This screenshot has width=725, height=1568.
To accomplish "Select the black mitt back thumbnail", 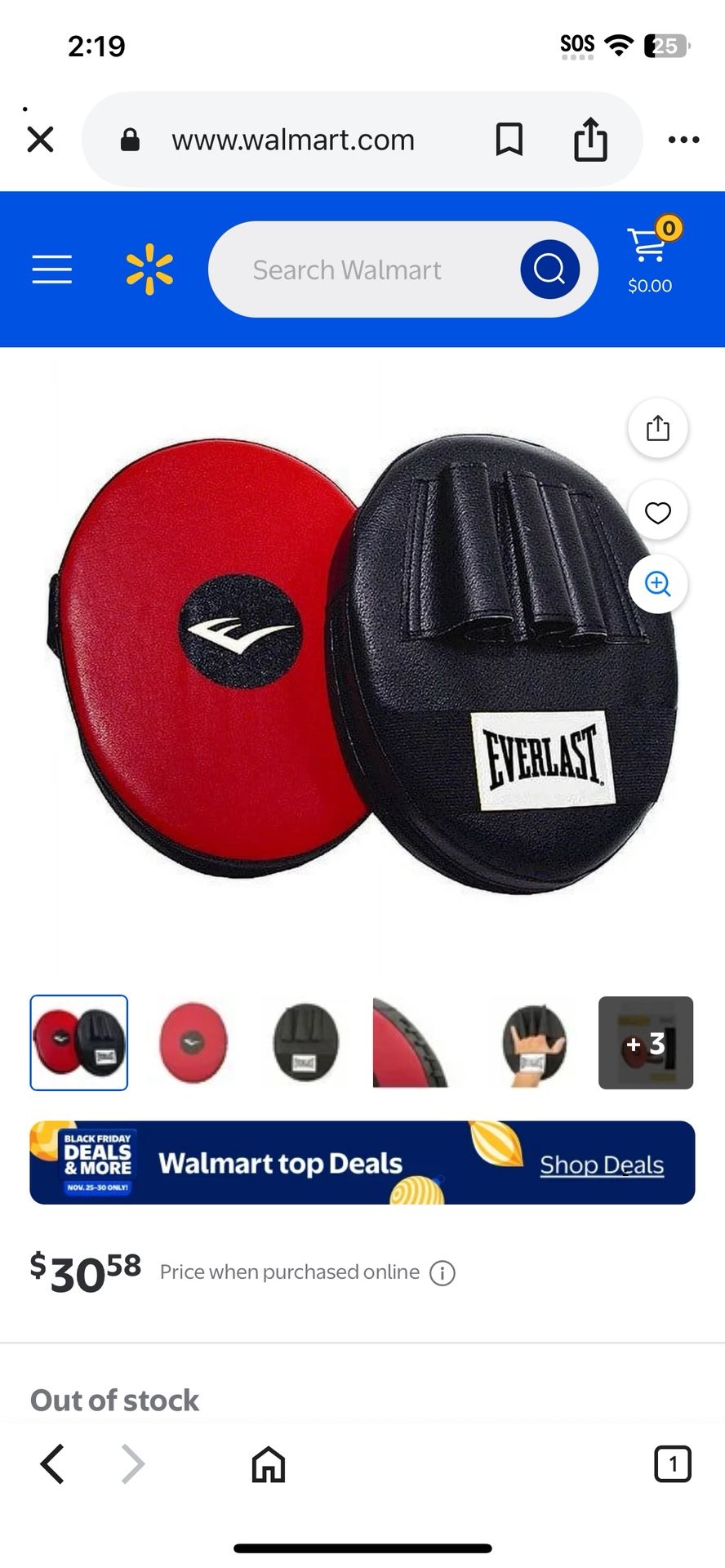I will click(305, 1043).
